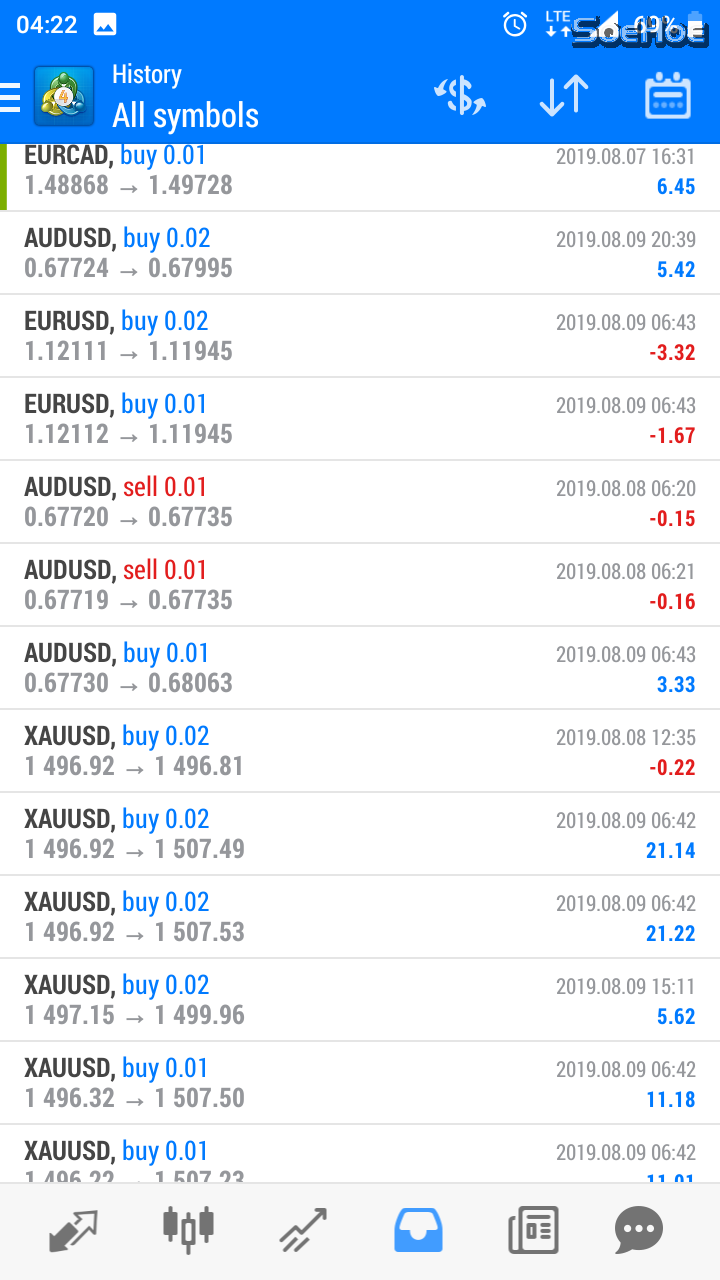Viewport: 720px width, 1280px height.
Task: Open the News journal icon
Action: pyautogui.click(x=532, y=1229)
